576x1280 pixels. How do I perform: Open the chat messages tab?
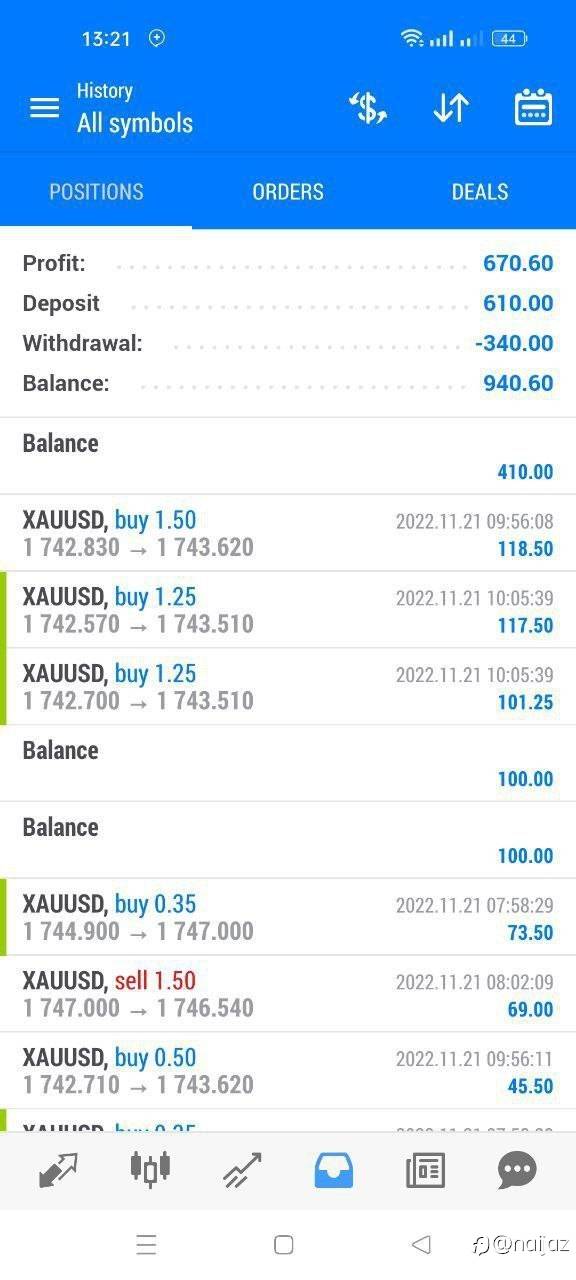tap(517, 1170)
